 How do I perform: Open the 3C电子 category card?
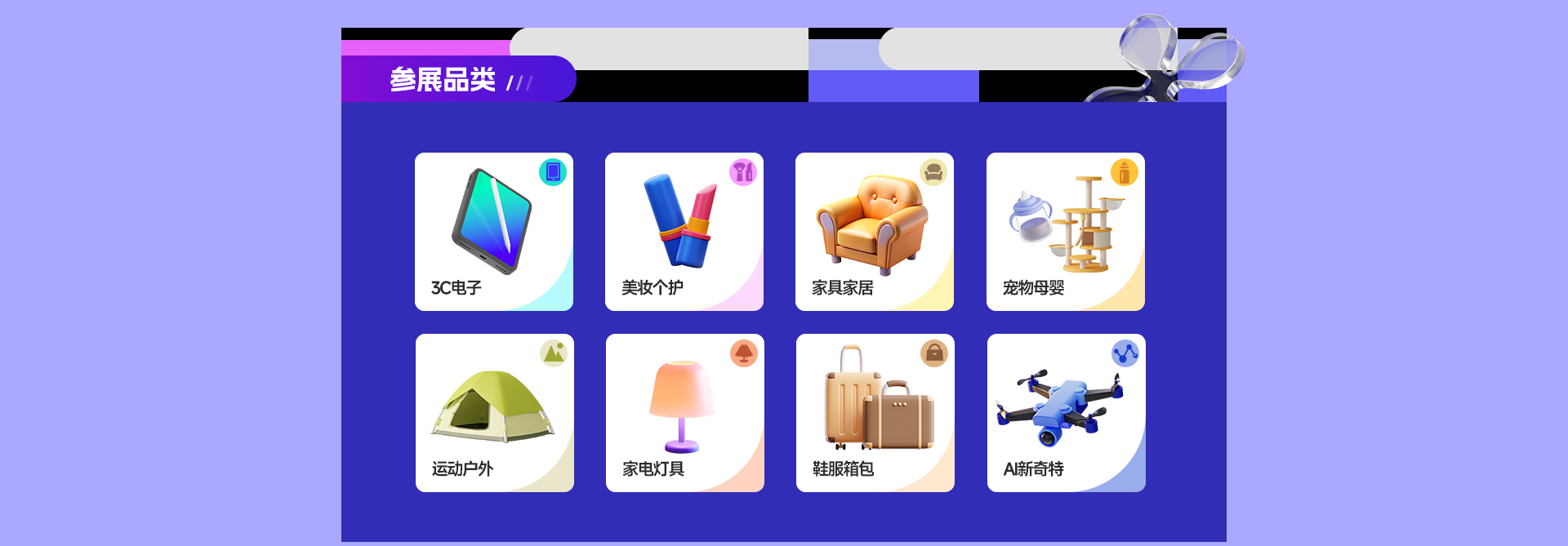tap(493, 232)
